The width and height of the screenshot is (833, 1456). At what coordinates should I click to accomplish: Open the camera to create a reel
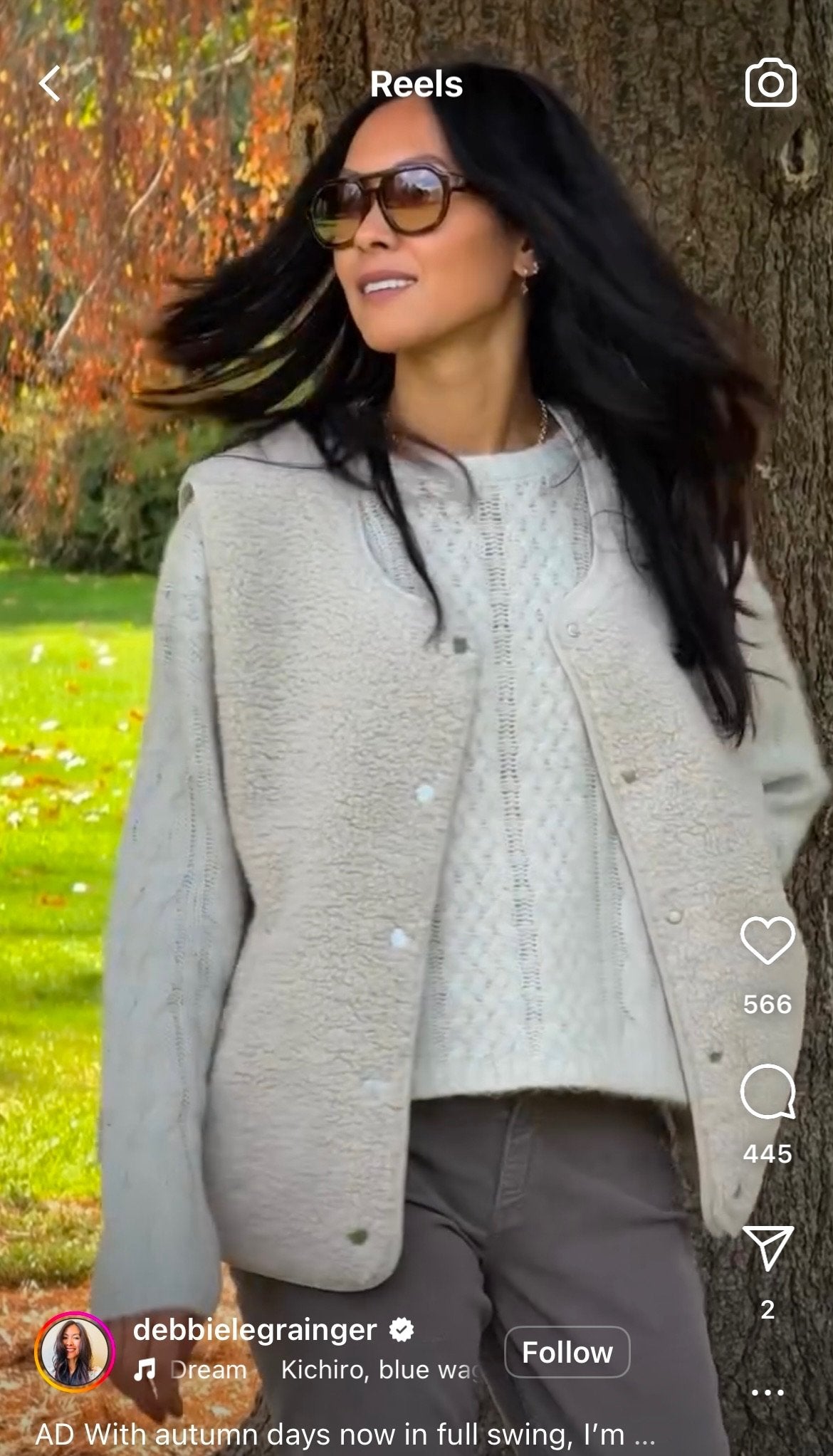(x=770, y=84)
